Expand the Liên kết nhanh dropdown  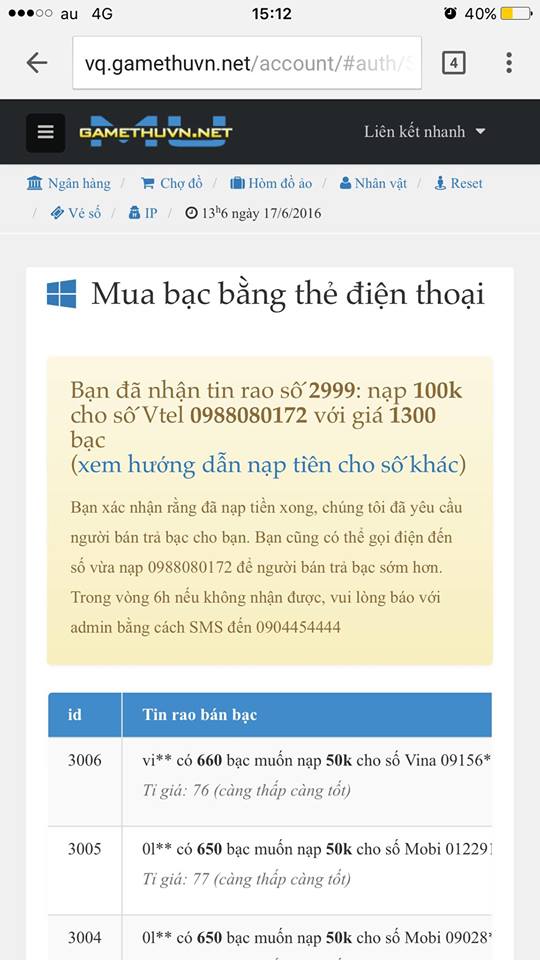pos(424,132)
